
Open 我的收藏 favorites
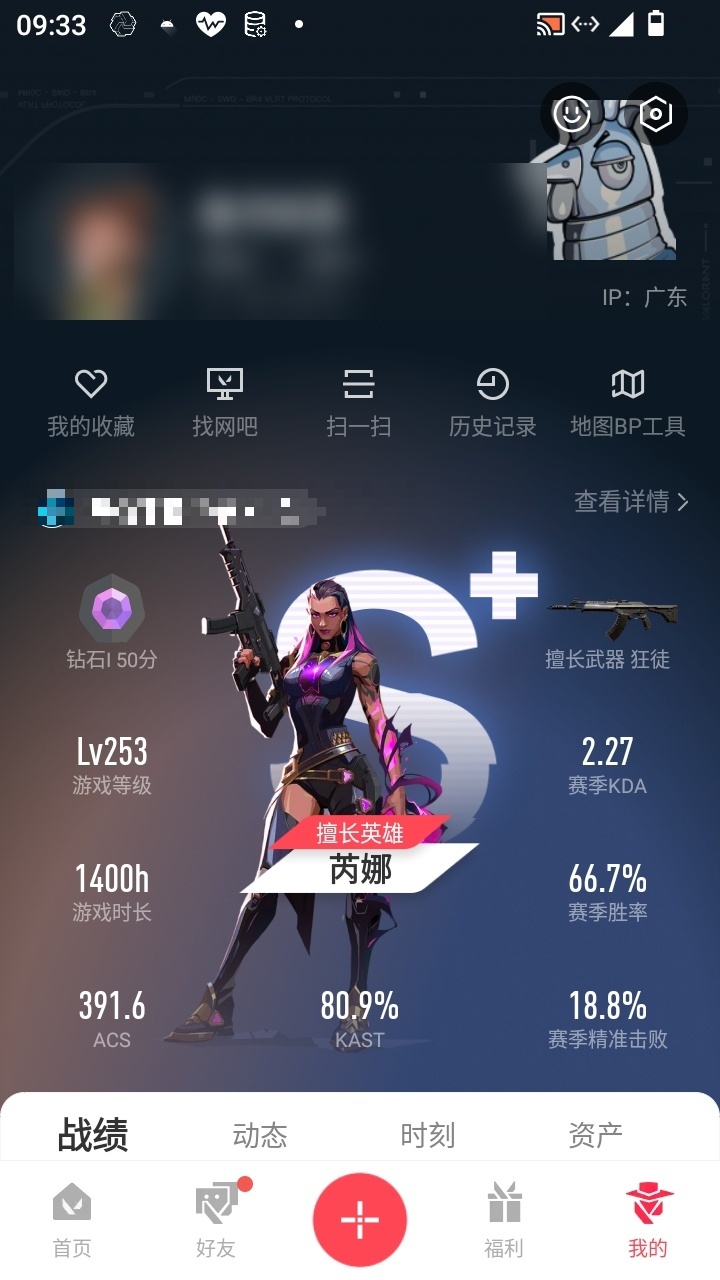(91, 402)
